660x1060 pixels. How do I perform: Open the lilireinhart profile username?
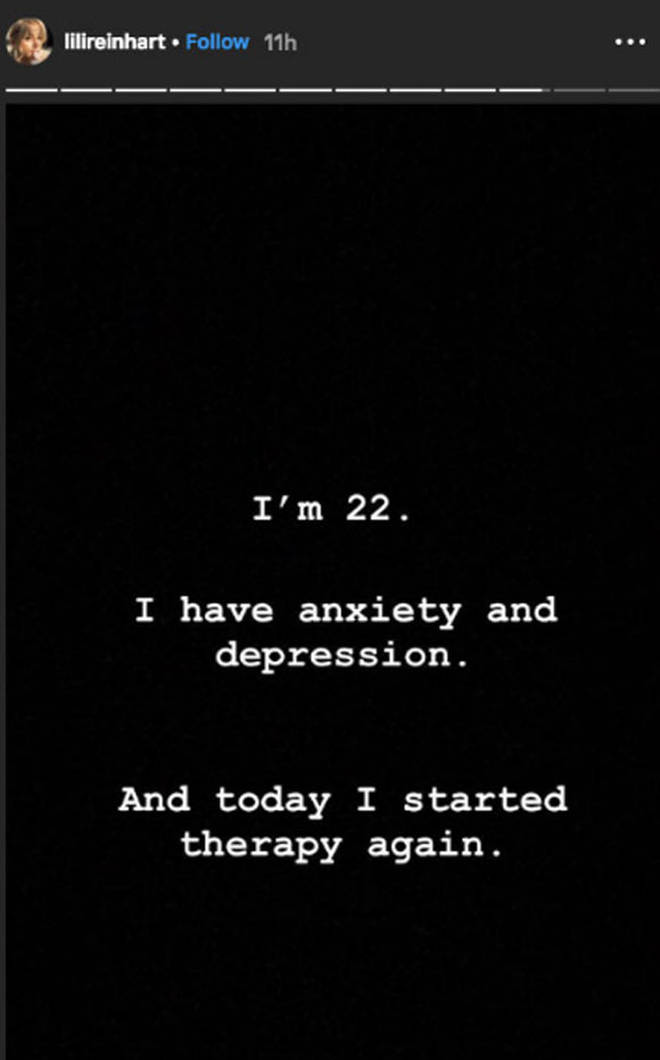(x=115, y=42)
